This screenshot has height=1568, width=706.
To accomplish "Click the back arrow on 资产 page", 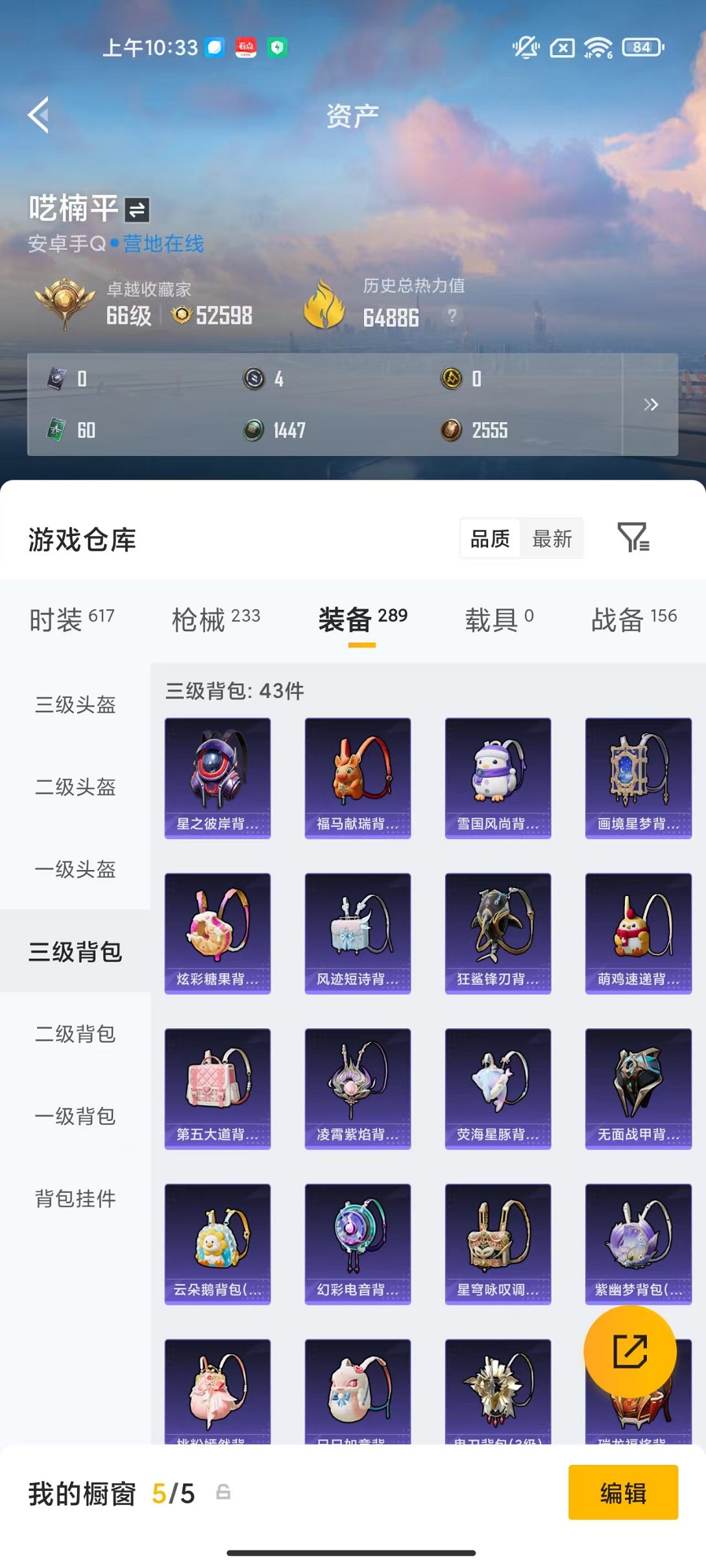I will click(39, 114).
